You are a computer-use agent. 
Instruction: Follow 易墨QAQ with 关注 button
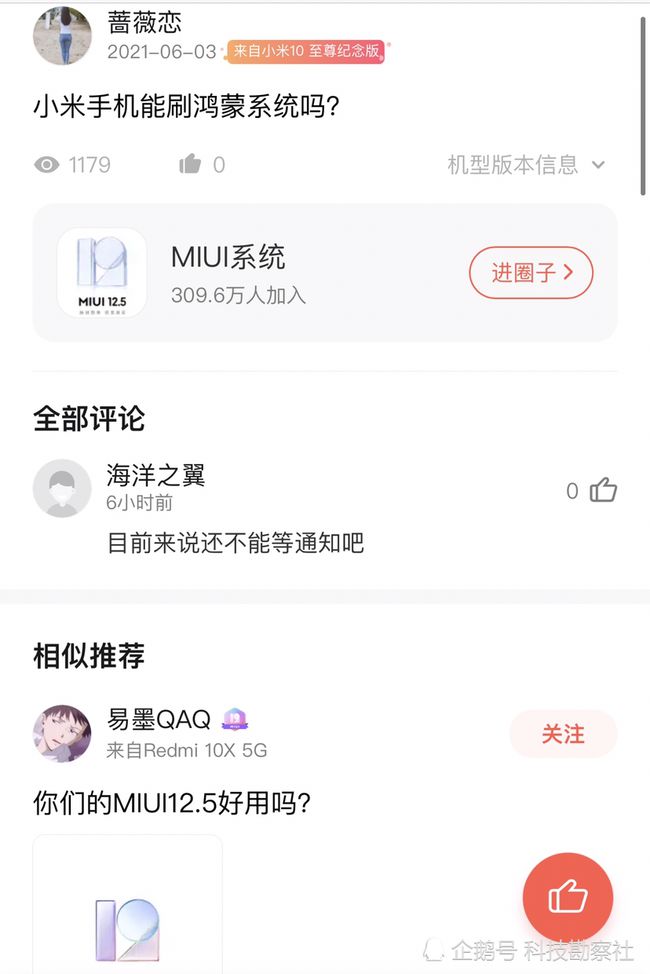click(x=563, y=734)
